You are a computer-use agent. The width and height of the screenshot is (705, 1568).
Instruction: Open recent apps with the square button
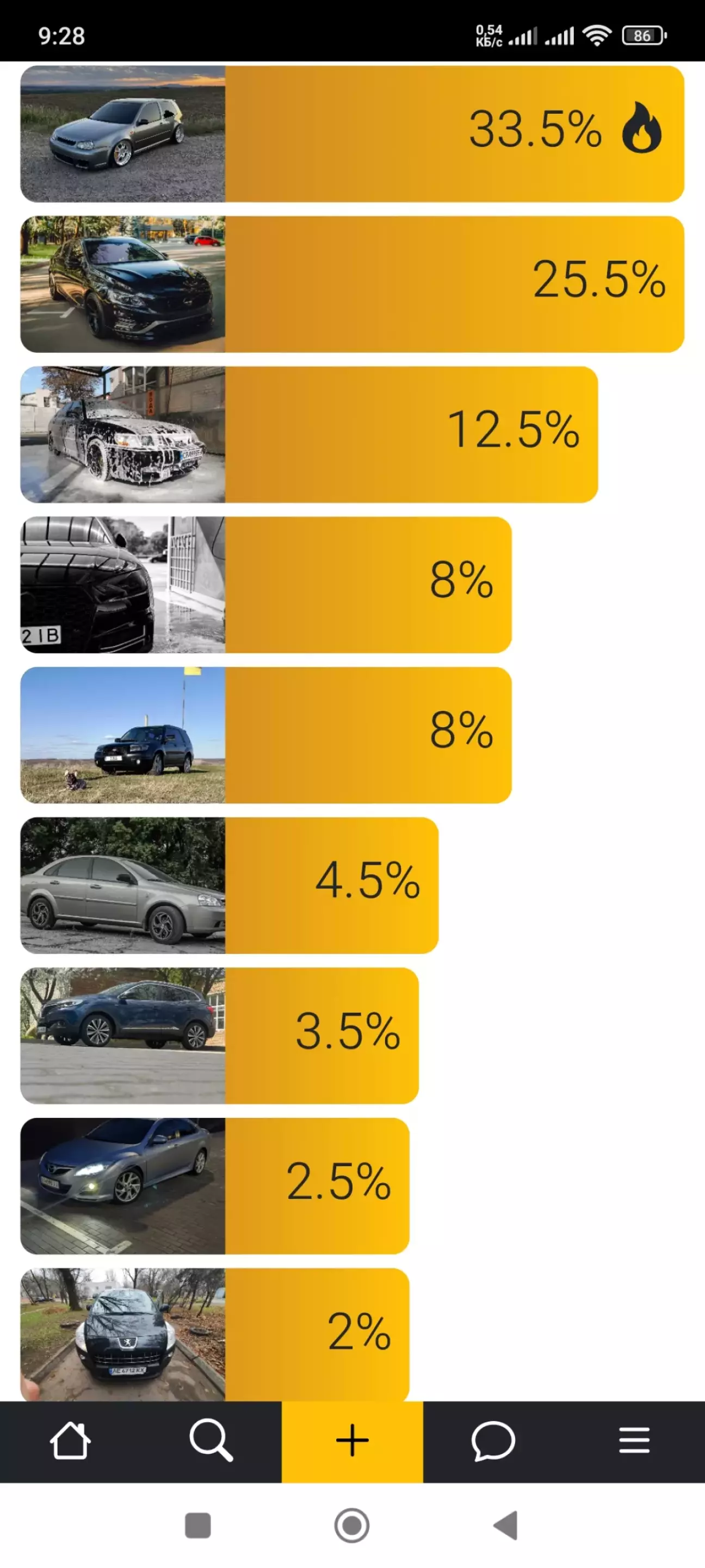tap(197, 1526)
